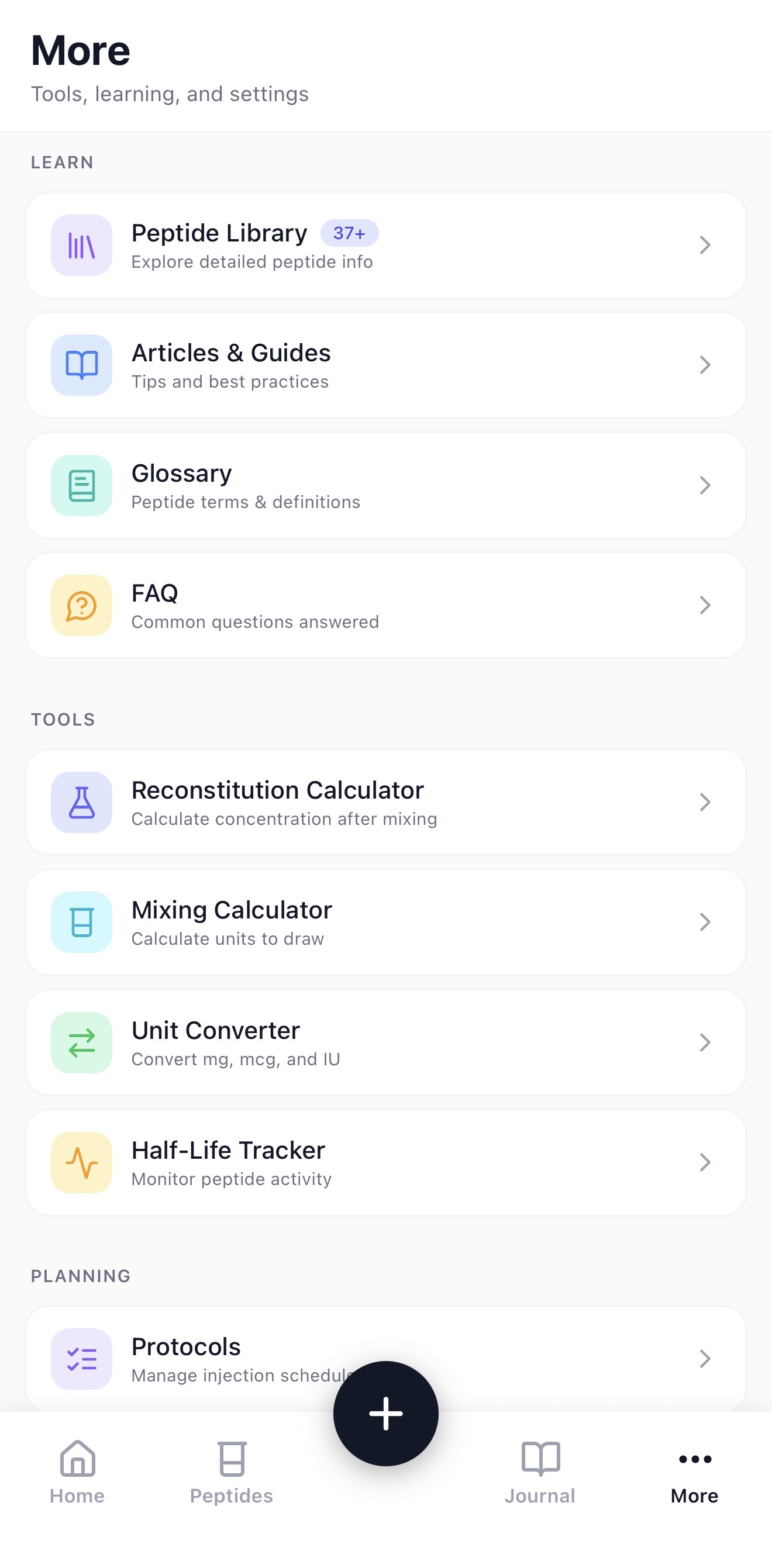The width and height of the screenshot is (772, 1568).
Task: Switch to the Home tab
Action: click(x=77, y=1472)
